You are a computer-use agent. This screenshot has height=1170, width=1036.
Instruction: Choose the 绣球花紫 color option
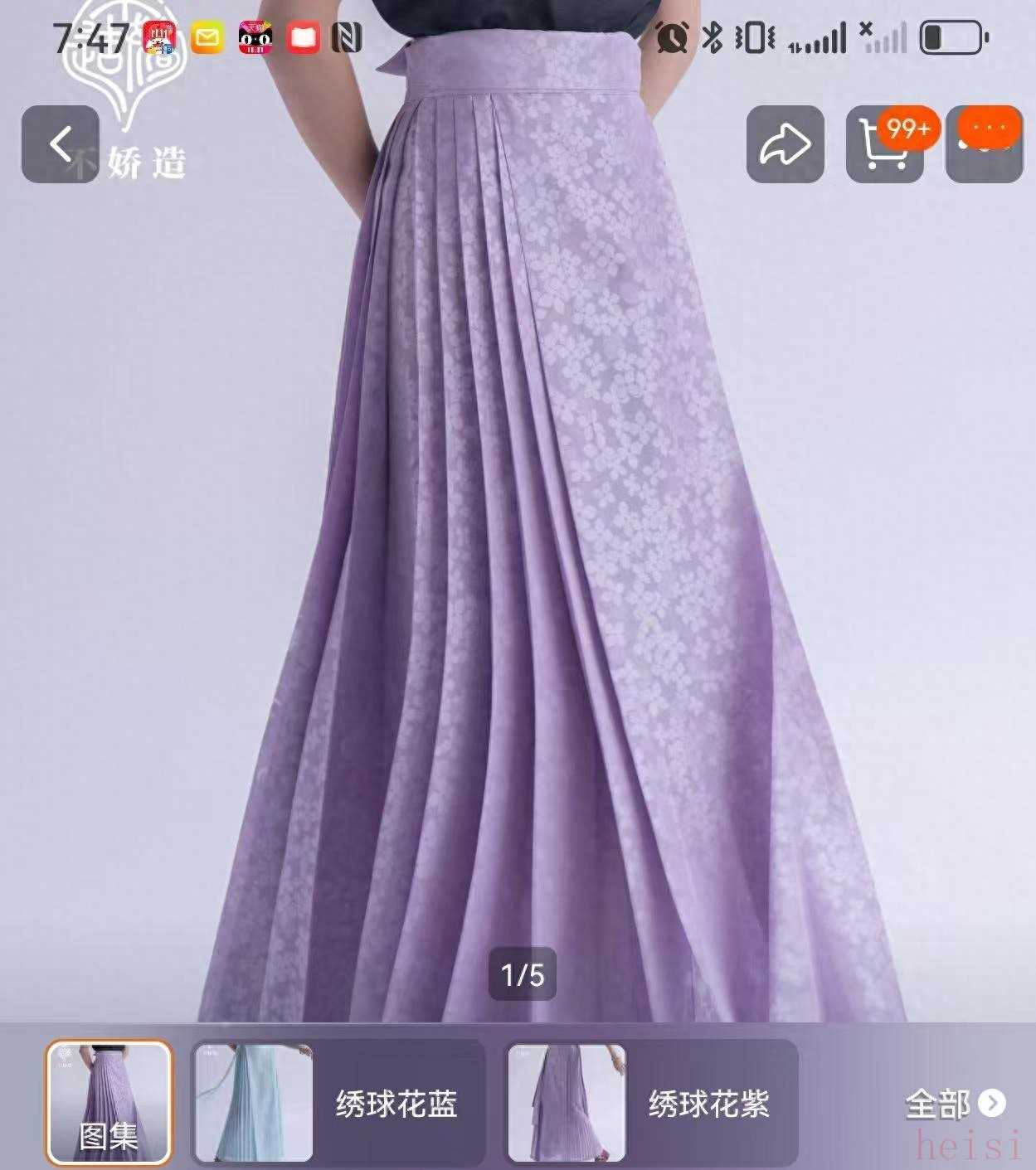click(x=652, y=1103)
